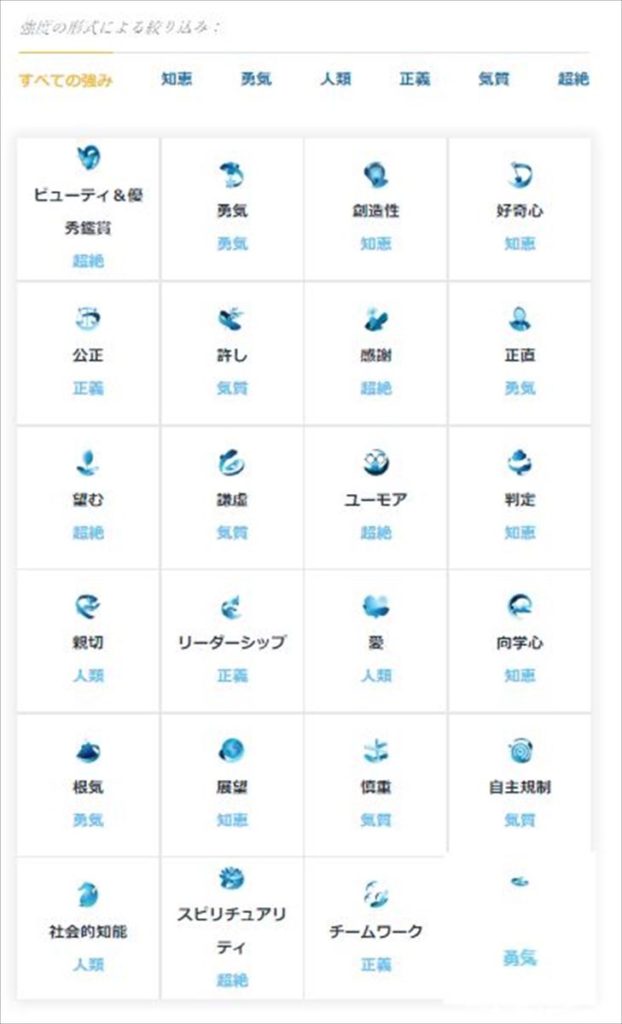The height and width of the screenshot is (1024, 622).
Task: Filter strengths by 知恵
Action: (176, 79)
